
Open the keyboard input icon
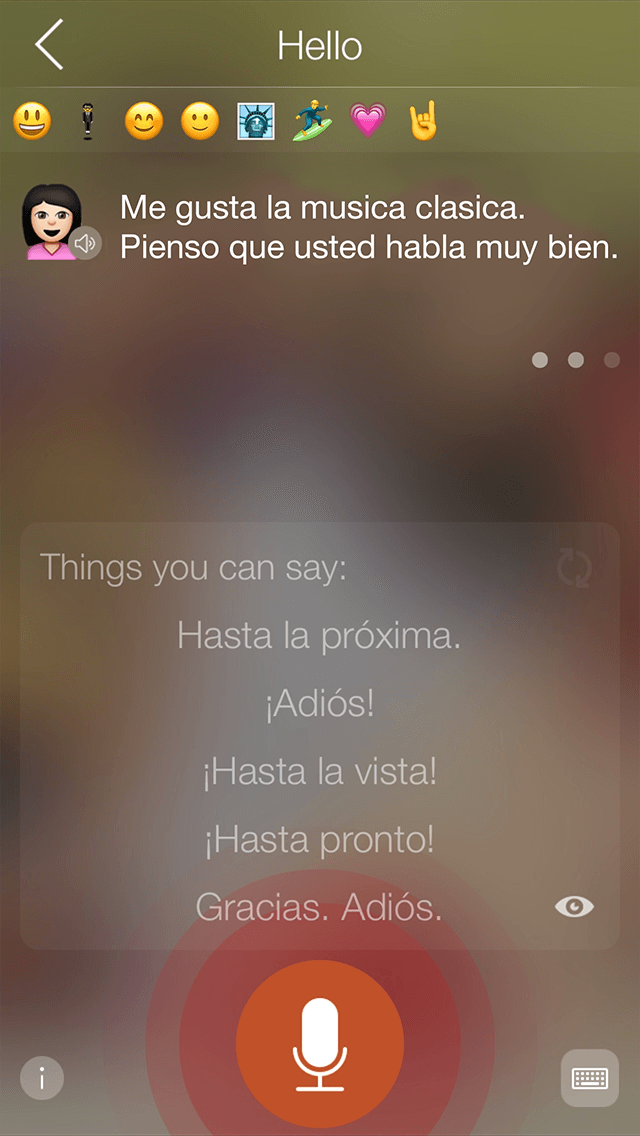click(590, 1078)
